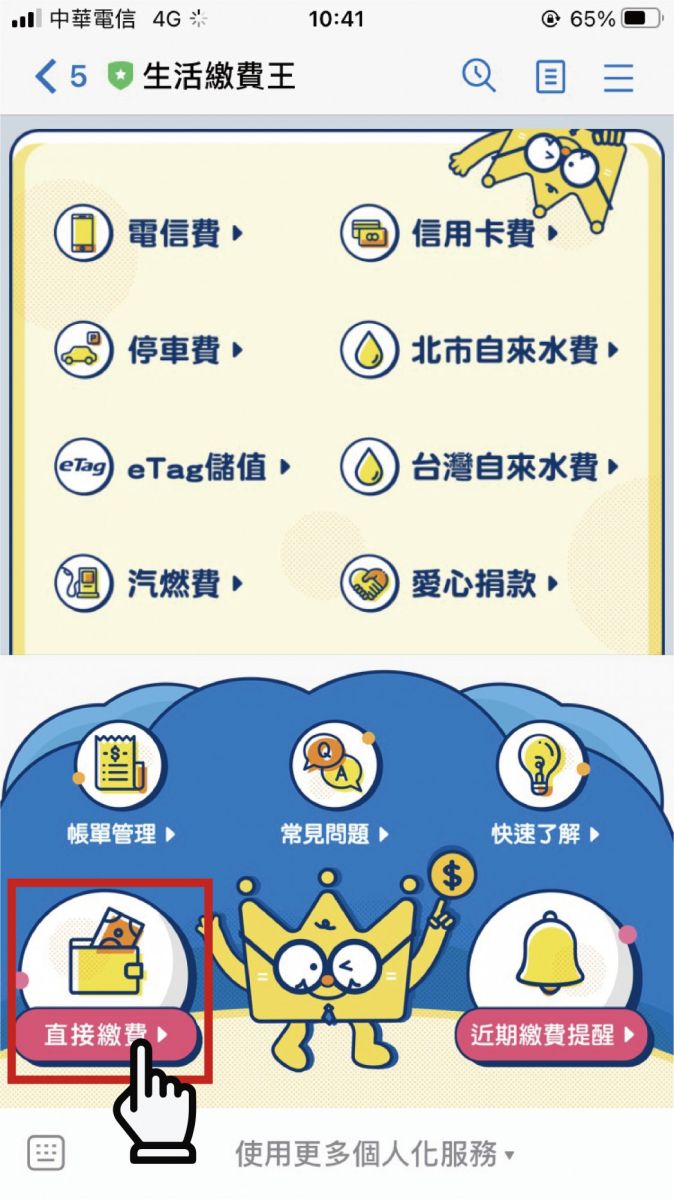Choose 北市自來水費 water bill

(x=480, y=351)
